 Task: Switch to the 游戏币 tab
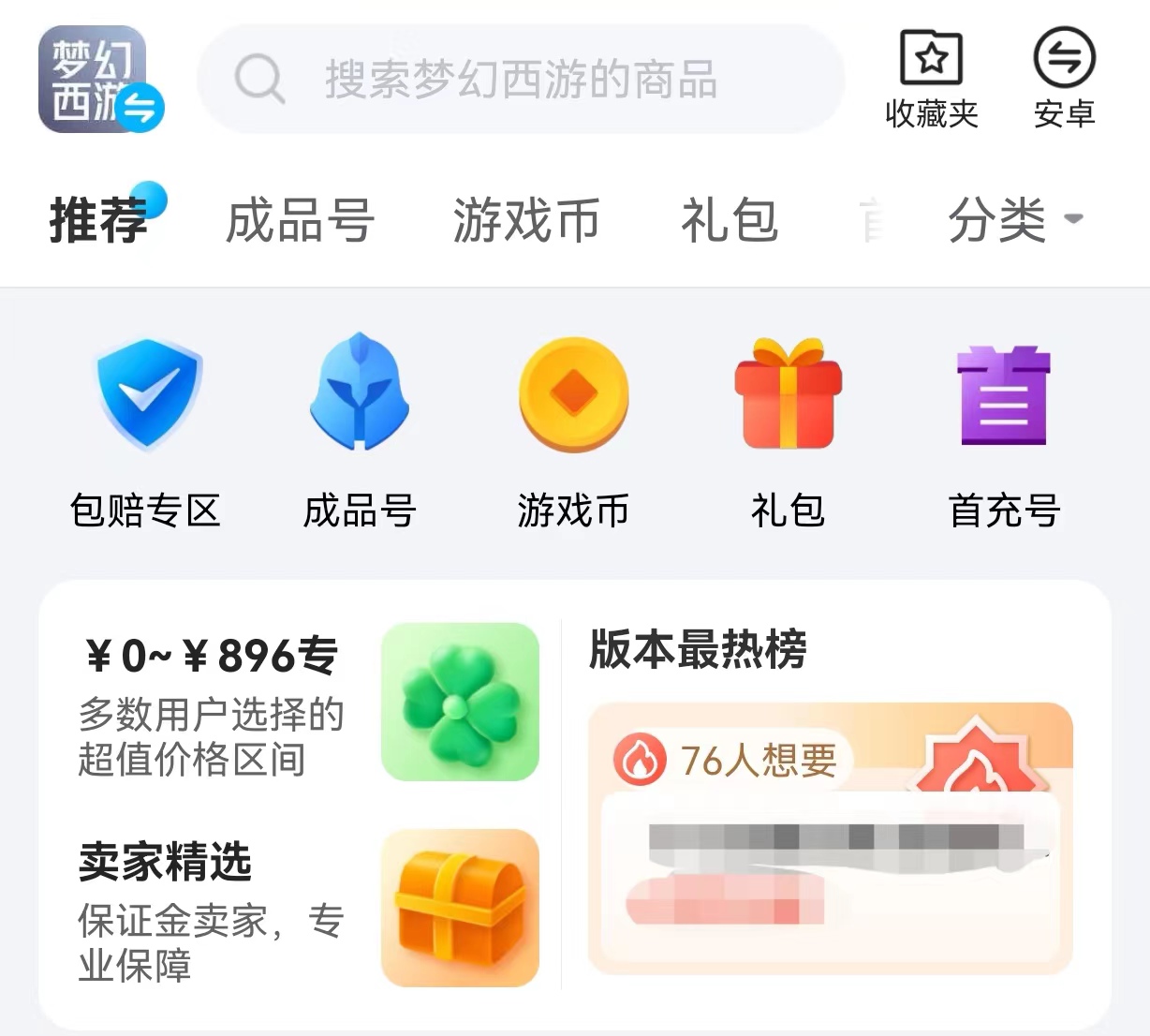click(526, 221)
